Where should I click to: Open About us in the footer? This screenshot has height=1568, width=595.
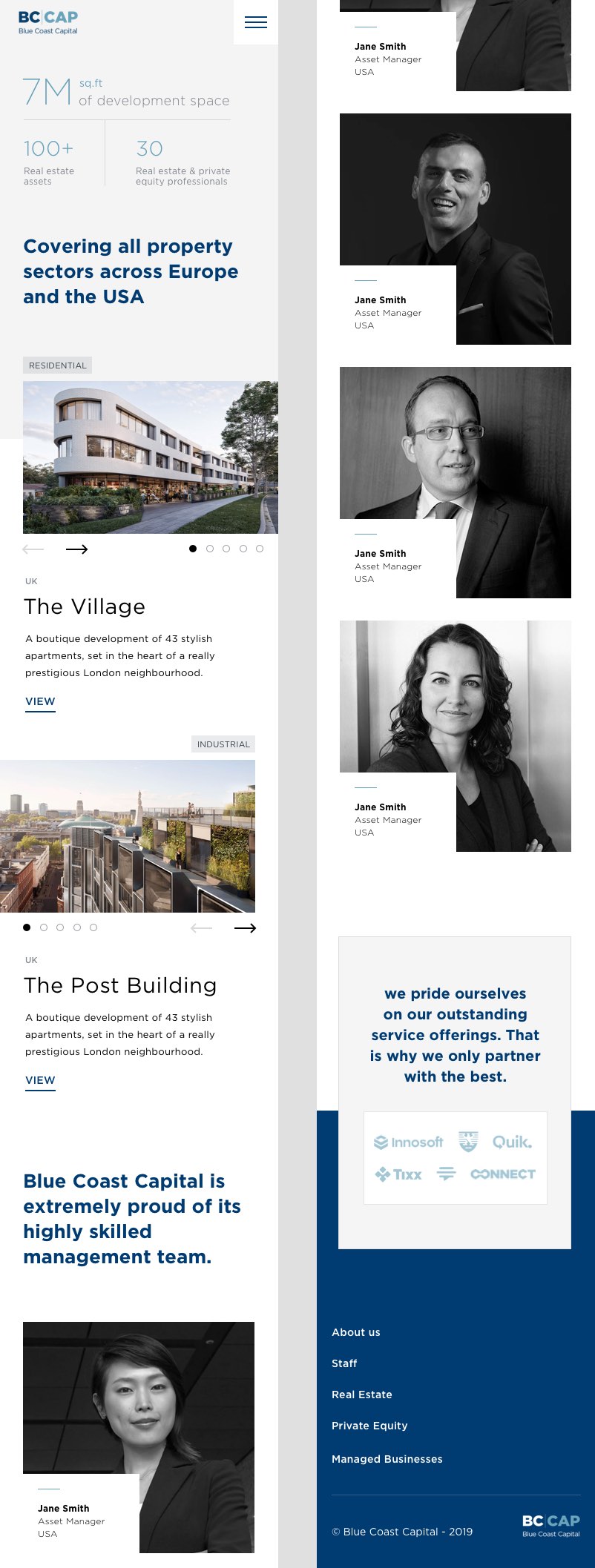[x=356, y=1332]
